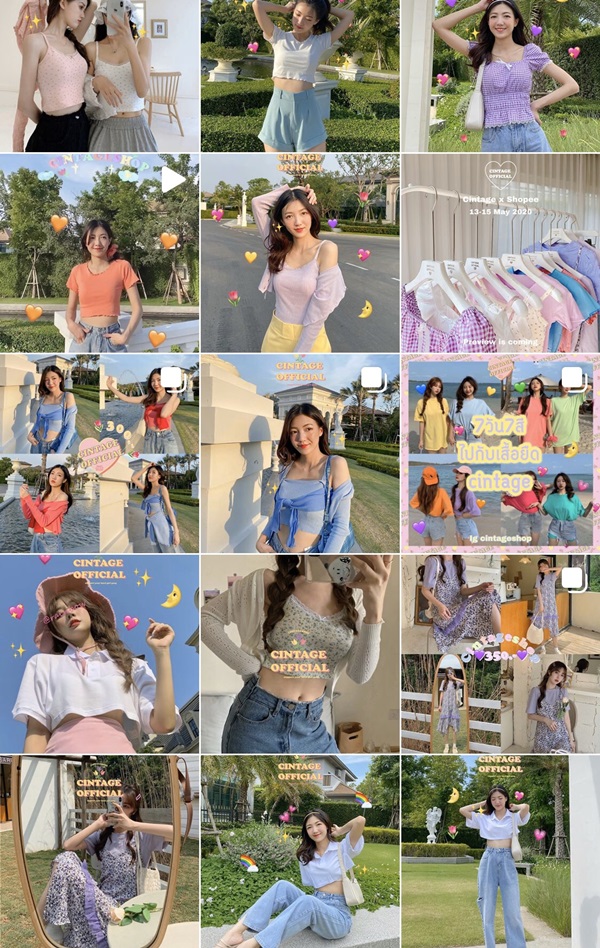Open the Cintage x Shopee clothing rack post
Viewport: 600px width, 948px height.
[500, 252]
